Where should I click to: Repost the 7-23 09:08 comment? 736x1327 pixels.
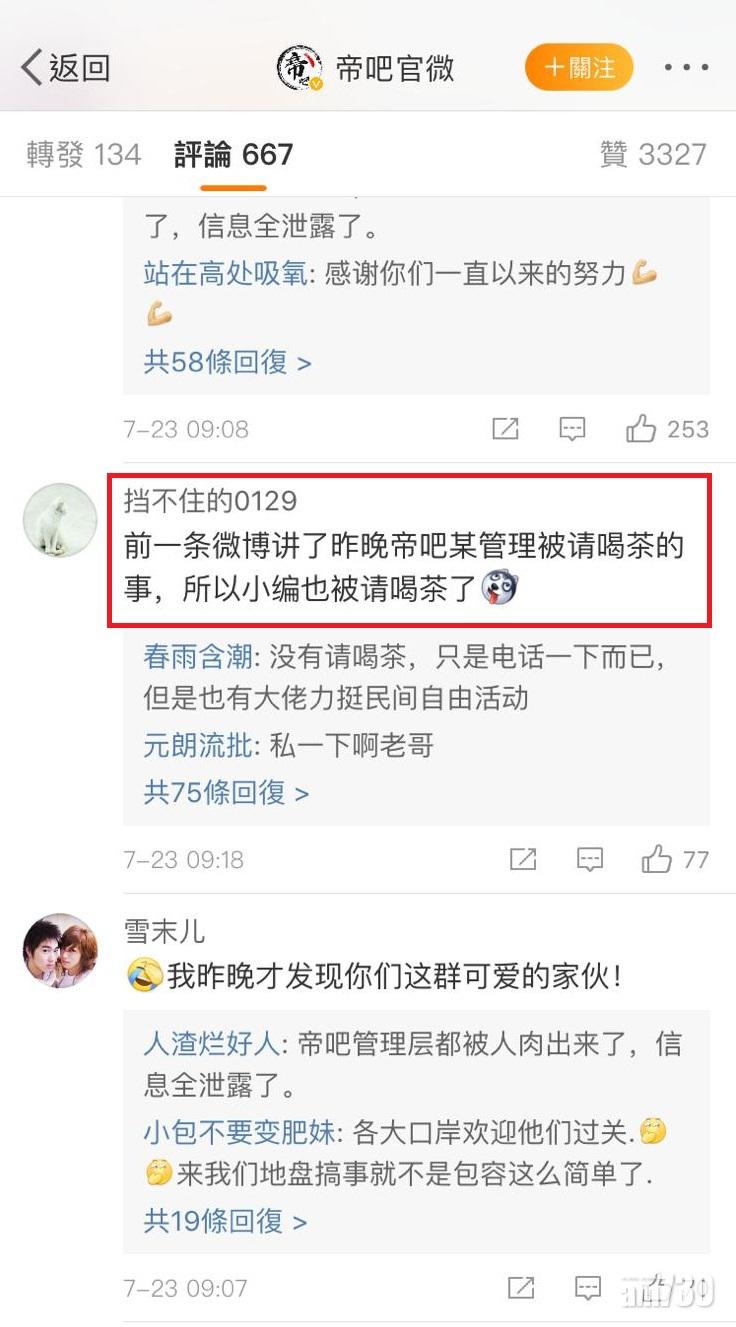tap(505, 429)
